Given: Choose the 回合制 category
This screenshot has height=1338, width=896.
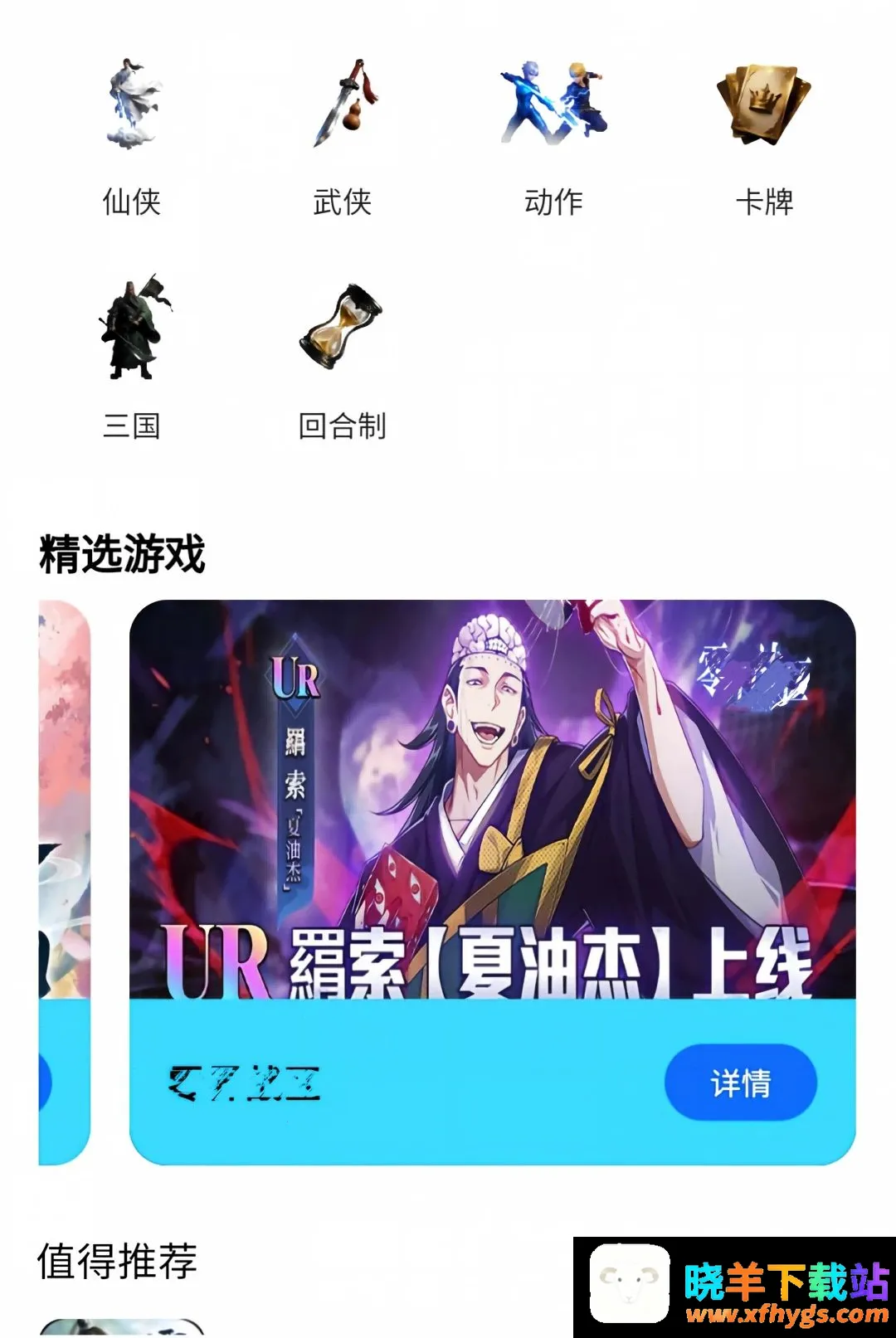Looking at the screenshot, I should click(343, 358).
